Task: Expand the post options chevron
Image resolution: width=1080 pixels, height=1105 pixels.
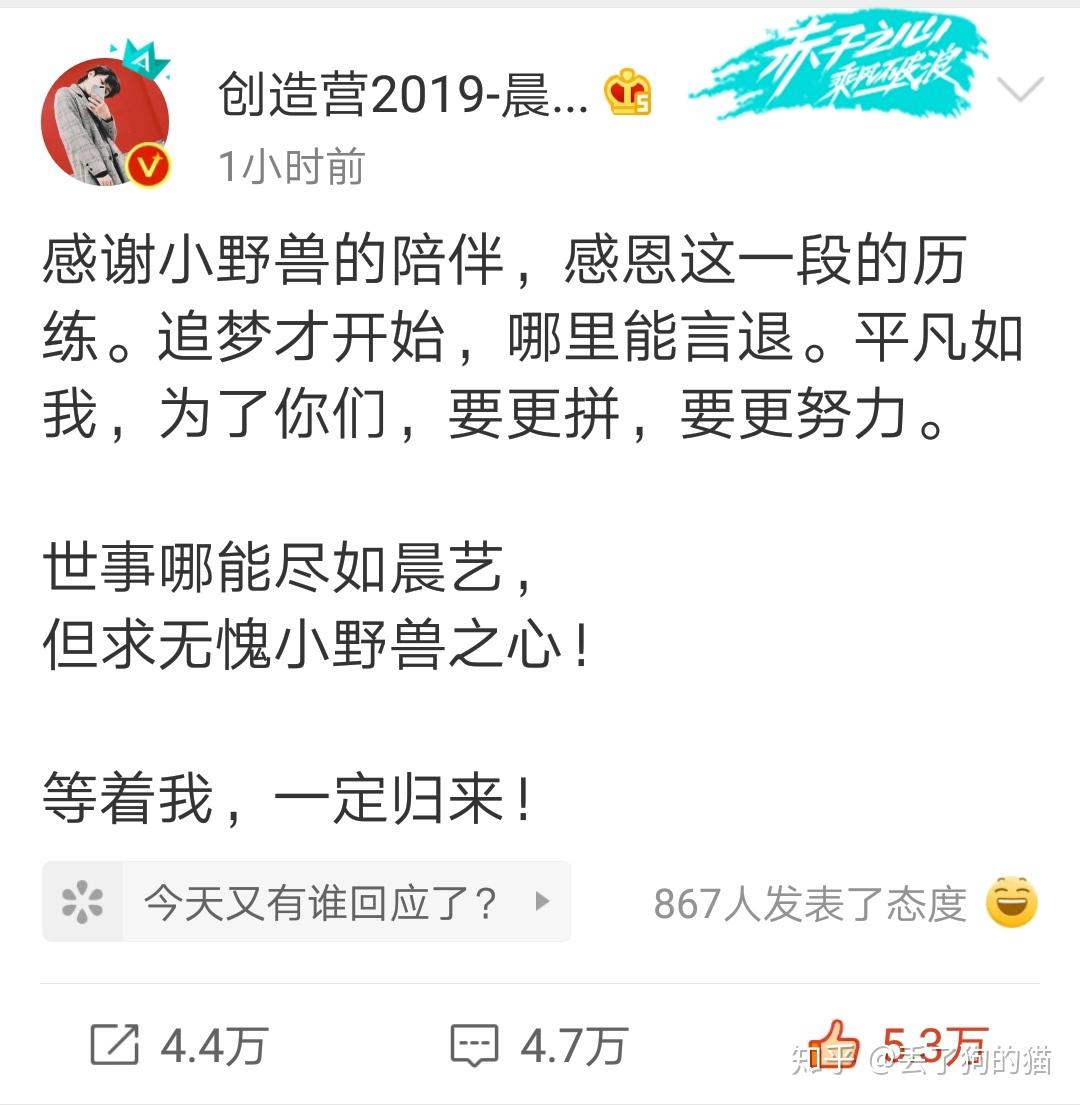Action: 1021,90
